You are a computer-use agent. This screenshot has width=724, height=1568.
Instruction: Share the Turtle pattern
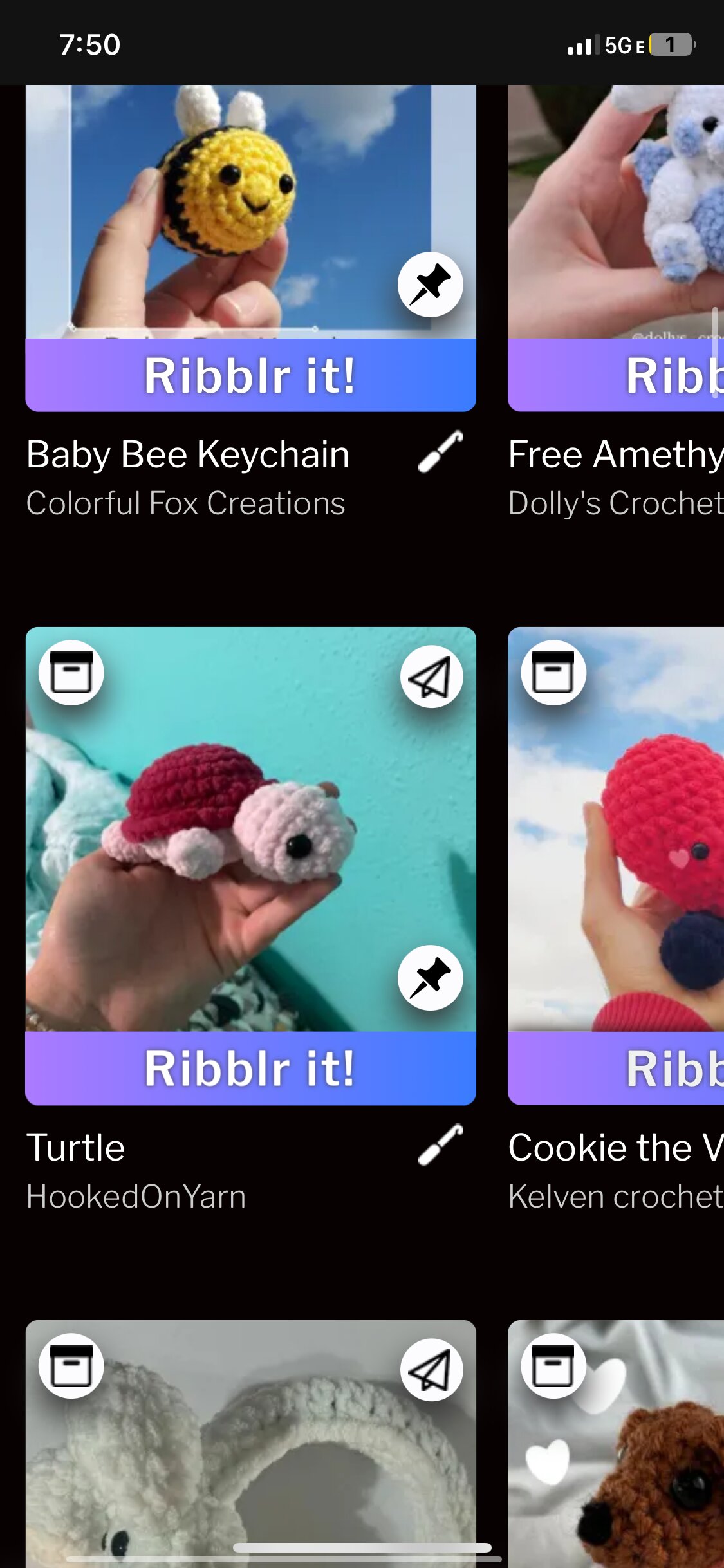click(431, 677)
